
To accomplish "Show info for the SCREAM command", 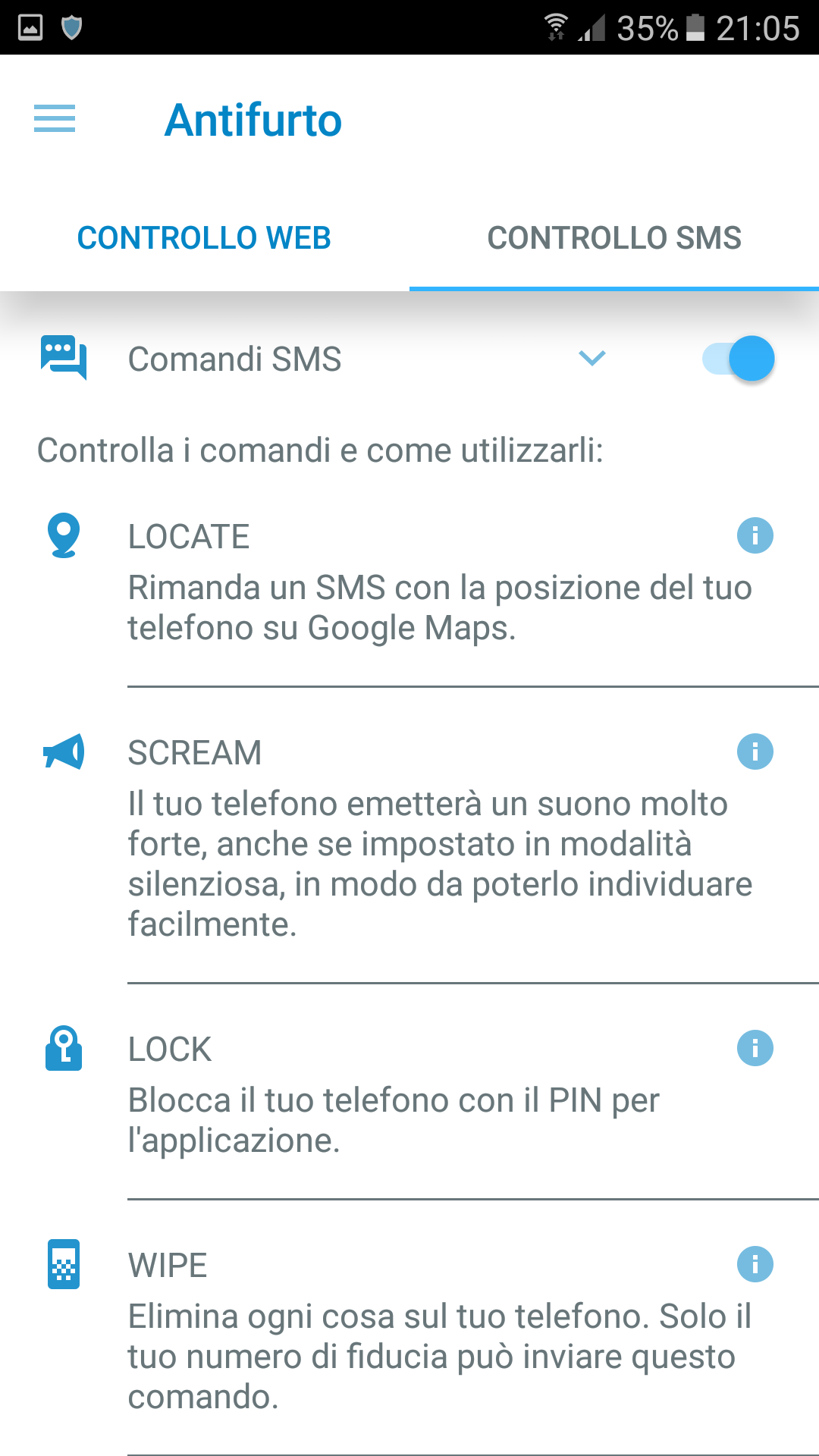I will [x=755, y=752].
